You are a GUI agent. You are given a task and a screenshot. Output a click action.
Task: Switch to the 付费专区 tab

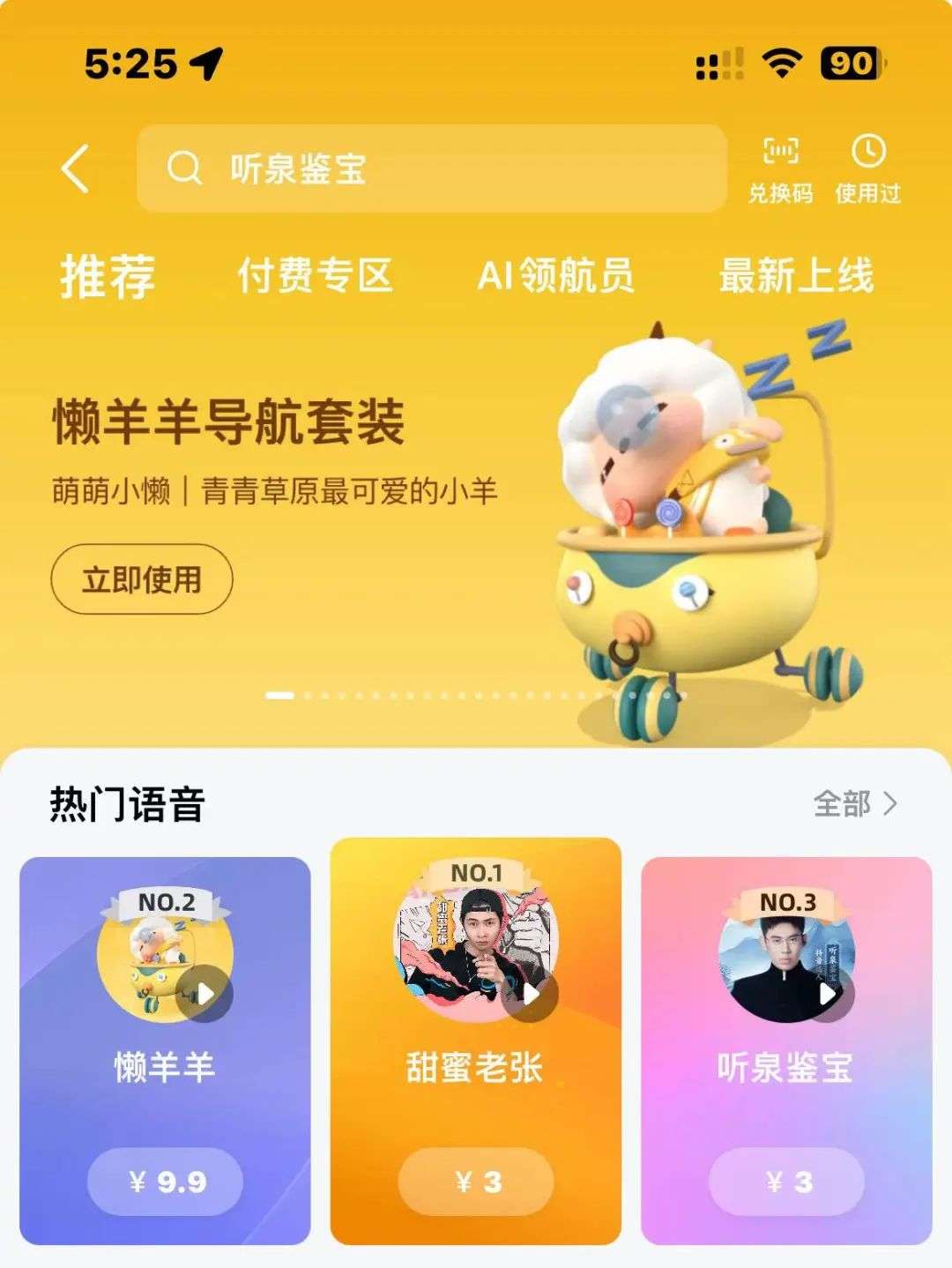(315, 276)
